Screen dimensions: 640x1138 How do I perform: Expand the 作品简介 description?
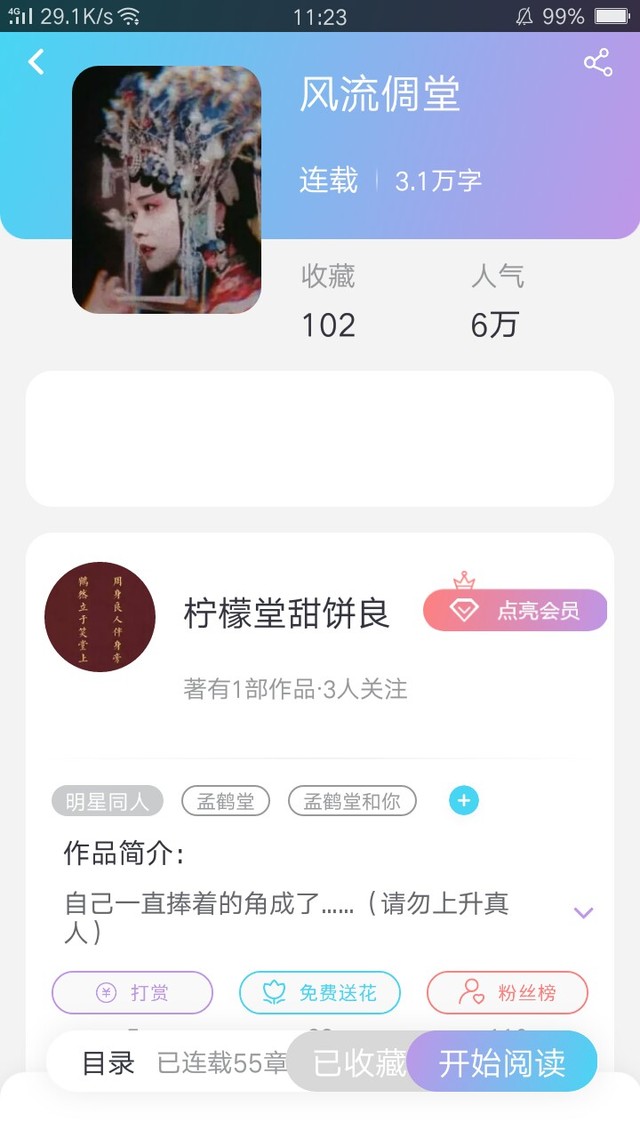click(583, 913)
